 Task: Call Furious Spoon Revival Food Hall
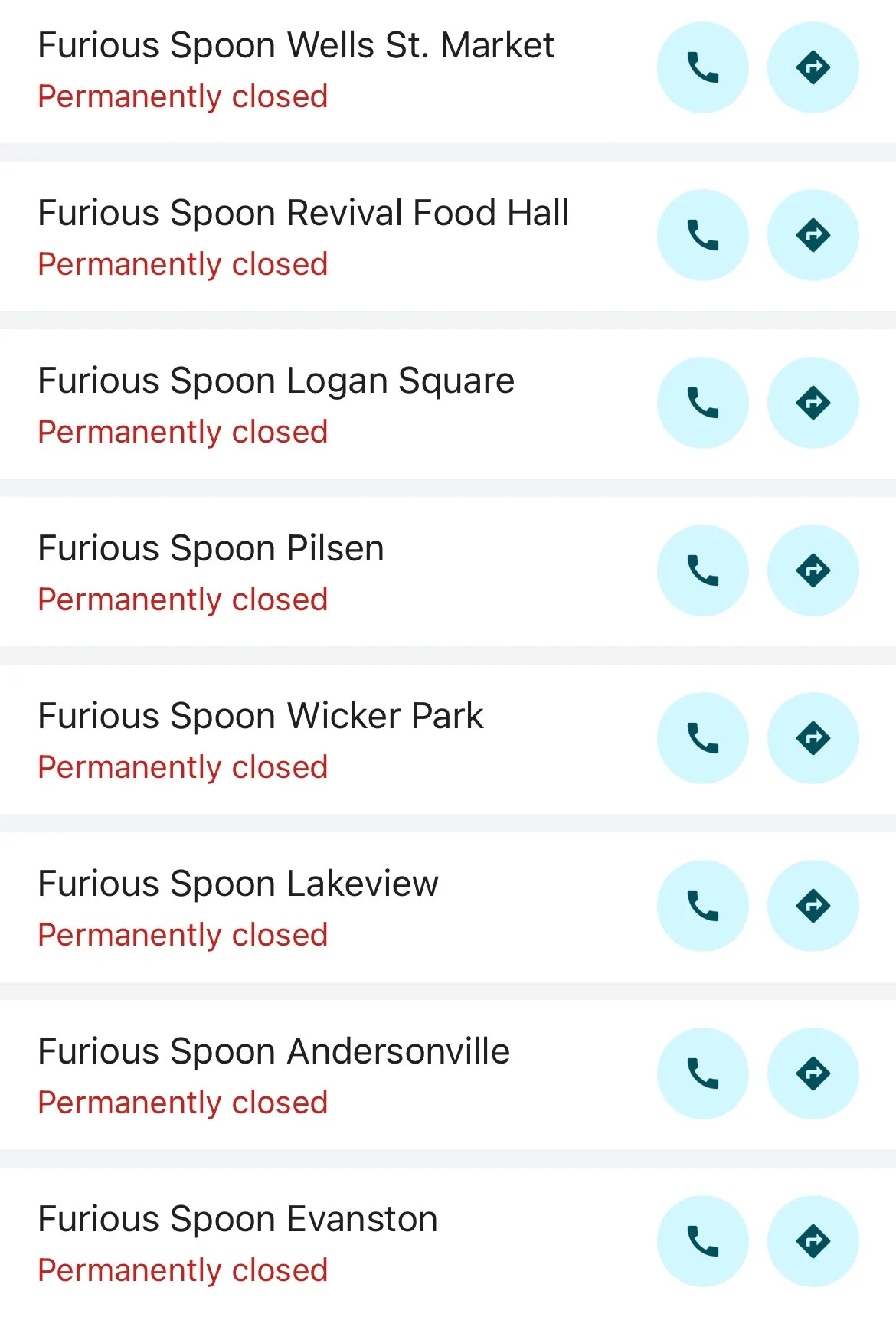tap(702, 235)
